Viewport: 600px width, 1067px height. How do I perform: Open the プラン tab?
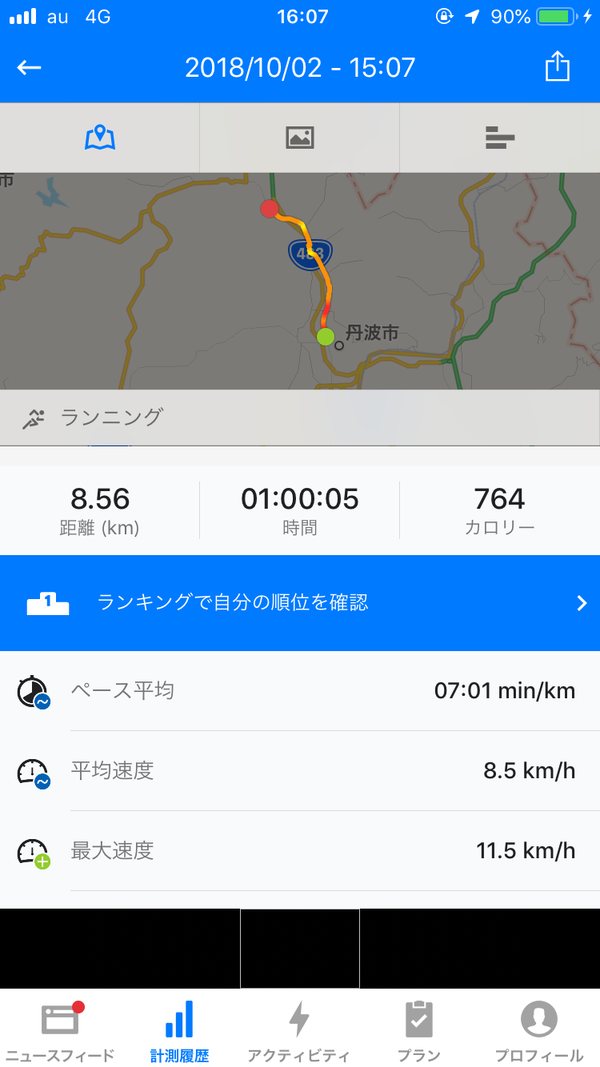419,1029
